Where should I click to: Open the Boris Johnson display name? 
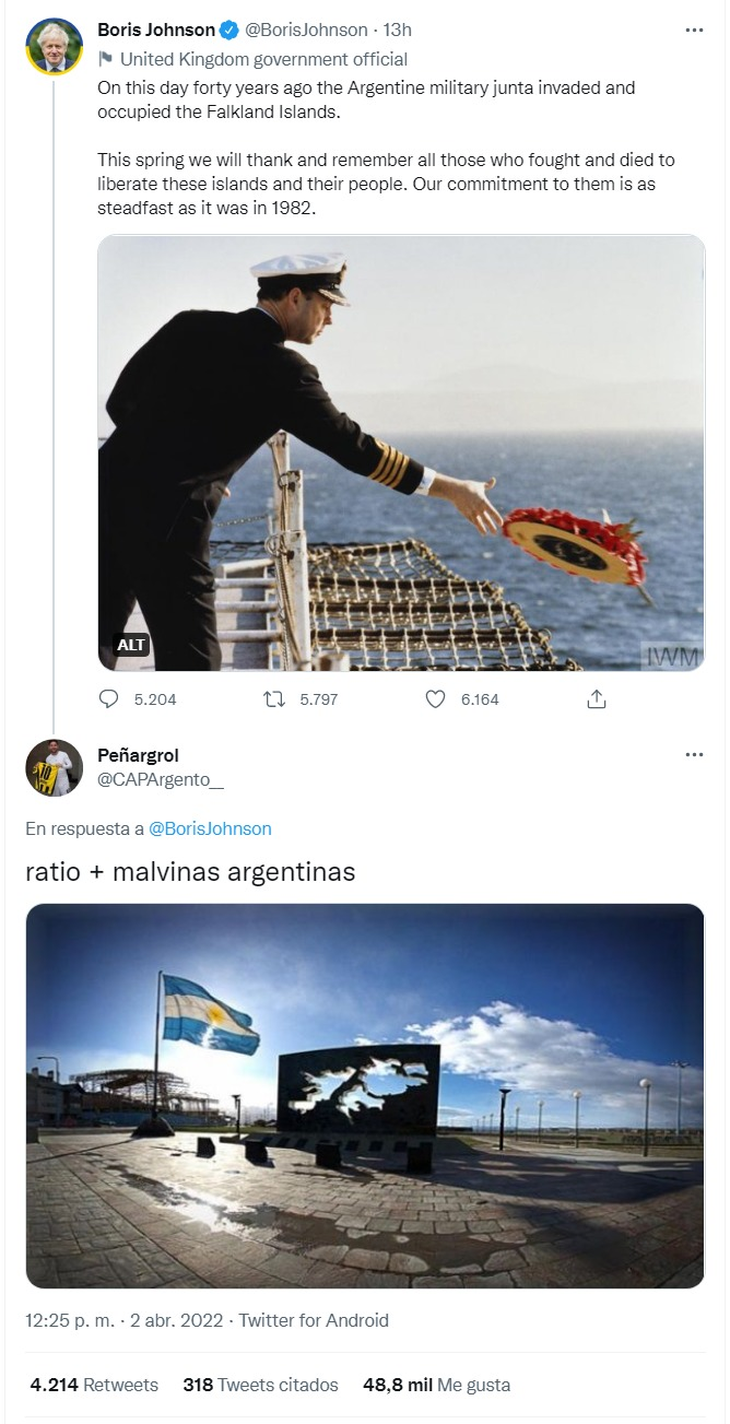156,30
